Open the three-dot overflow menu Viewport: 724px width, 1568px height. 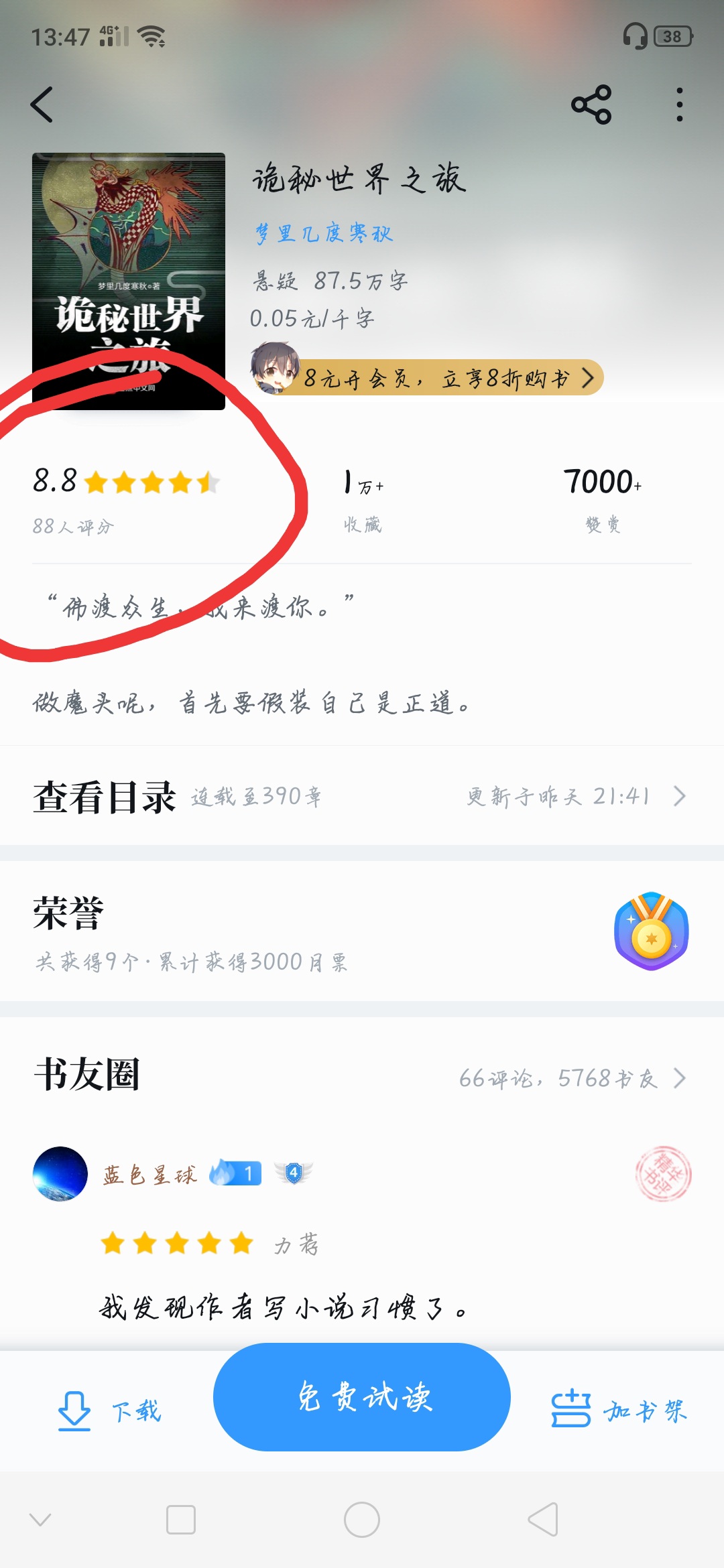point(679,105)
